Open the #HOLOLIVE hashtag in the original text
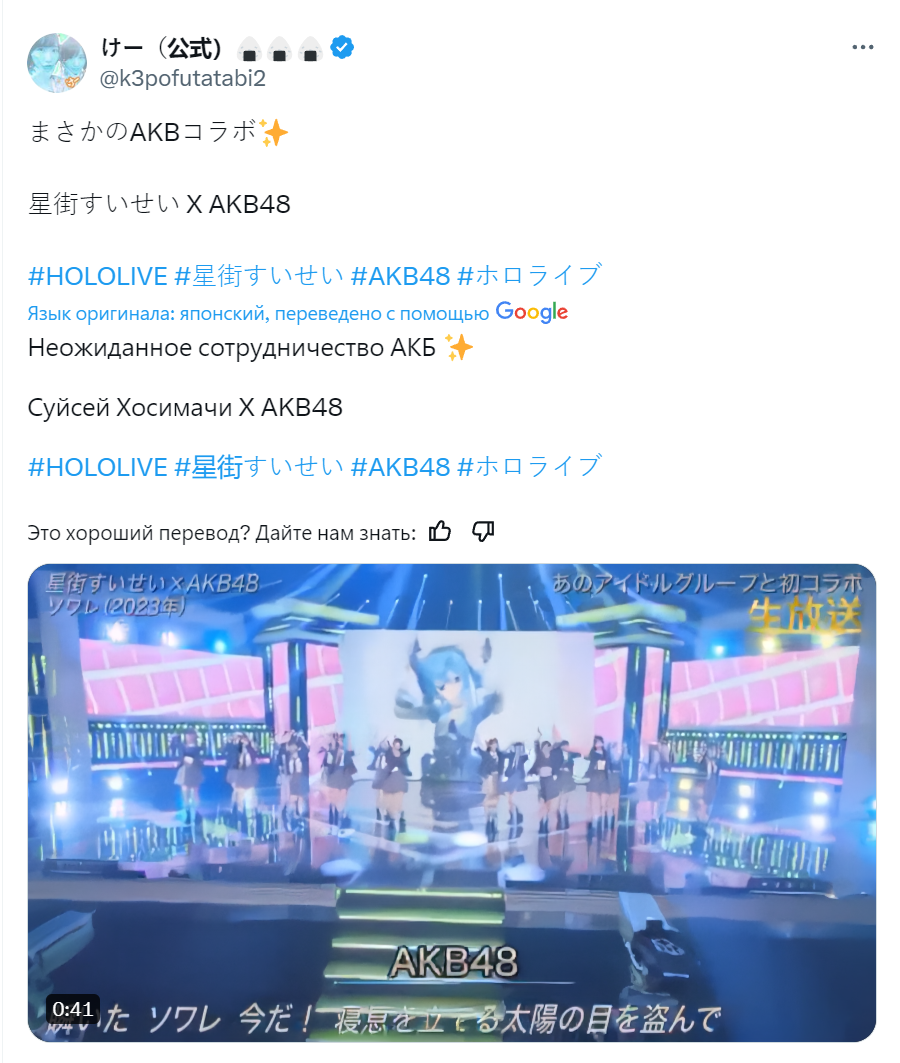Screen dimensions: 900x1063 (97, 275)
